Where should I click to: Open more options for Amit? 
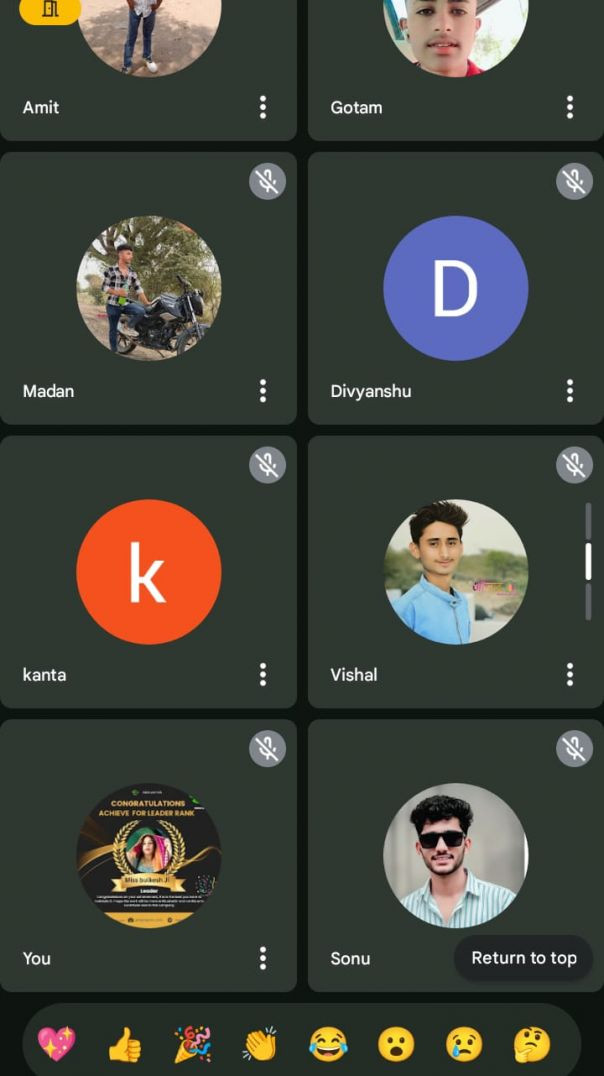coord(263,107)
